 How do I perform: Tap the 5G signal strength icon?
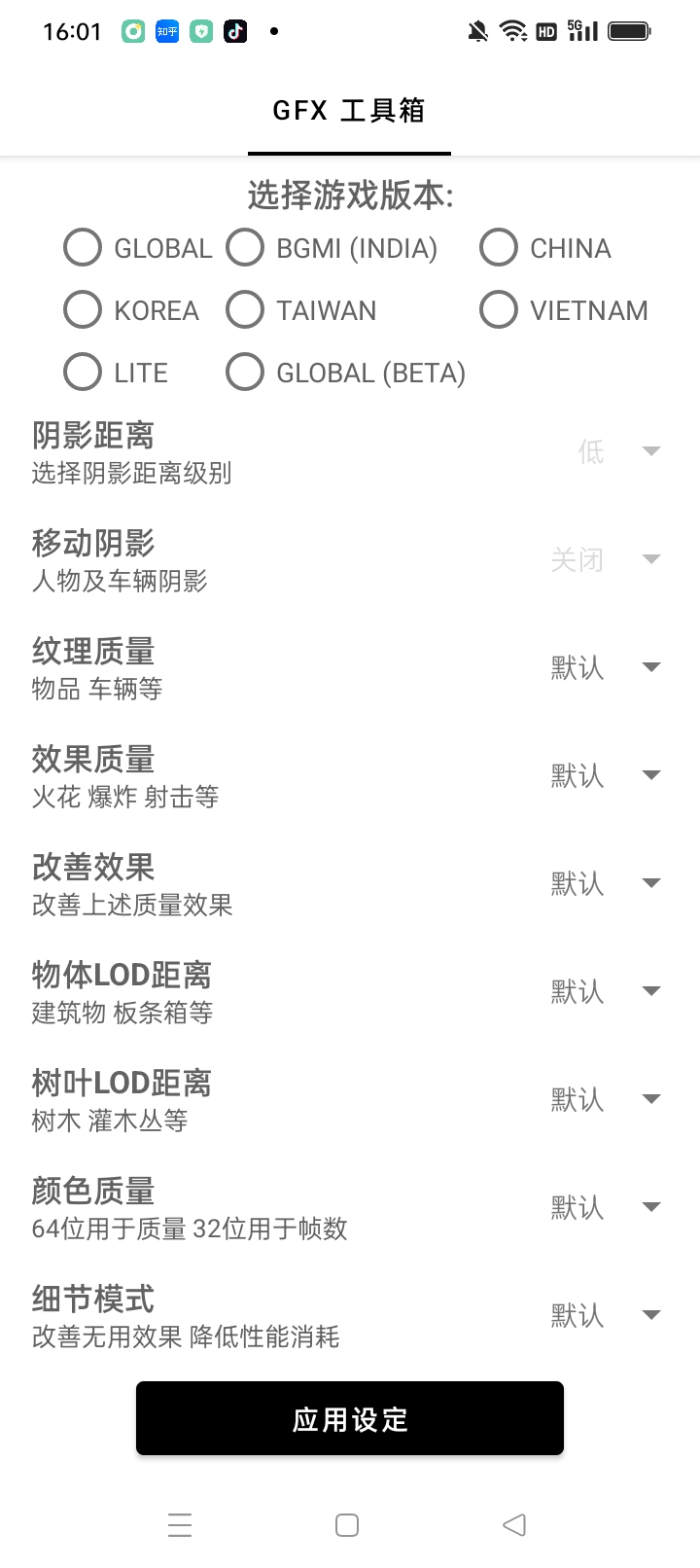tap(581, 30)
